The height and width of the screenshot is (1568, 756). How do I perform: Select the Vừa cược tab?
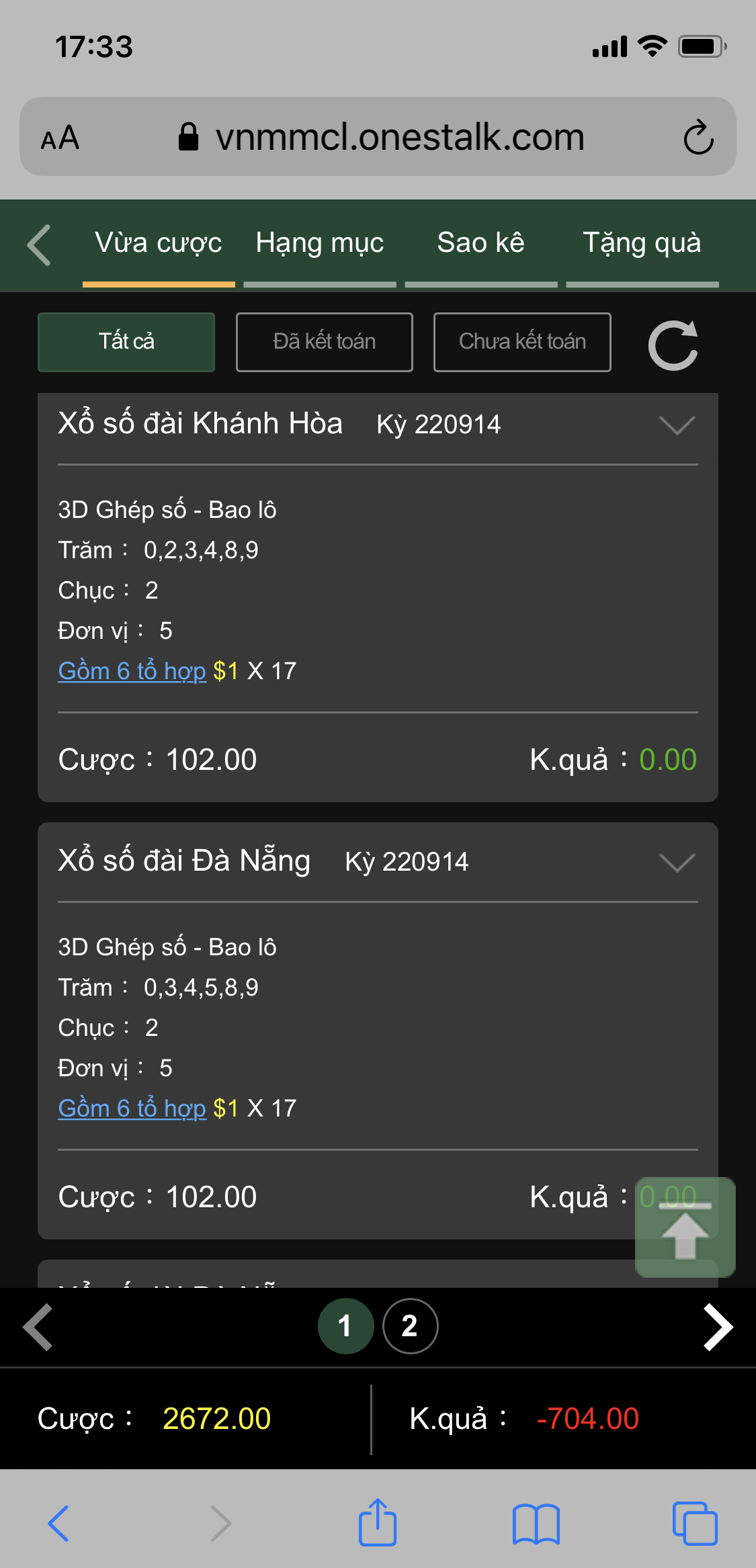(159, 243)
